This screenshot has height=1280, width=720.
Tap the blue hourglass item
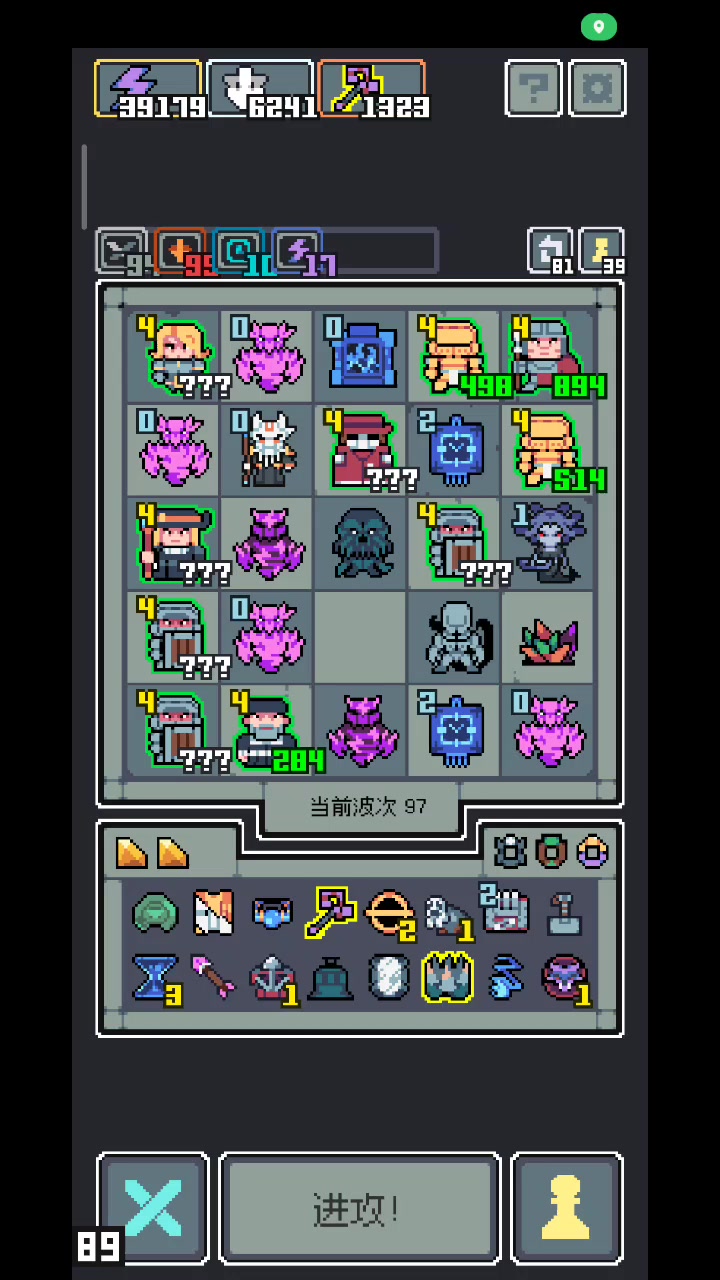154,977
